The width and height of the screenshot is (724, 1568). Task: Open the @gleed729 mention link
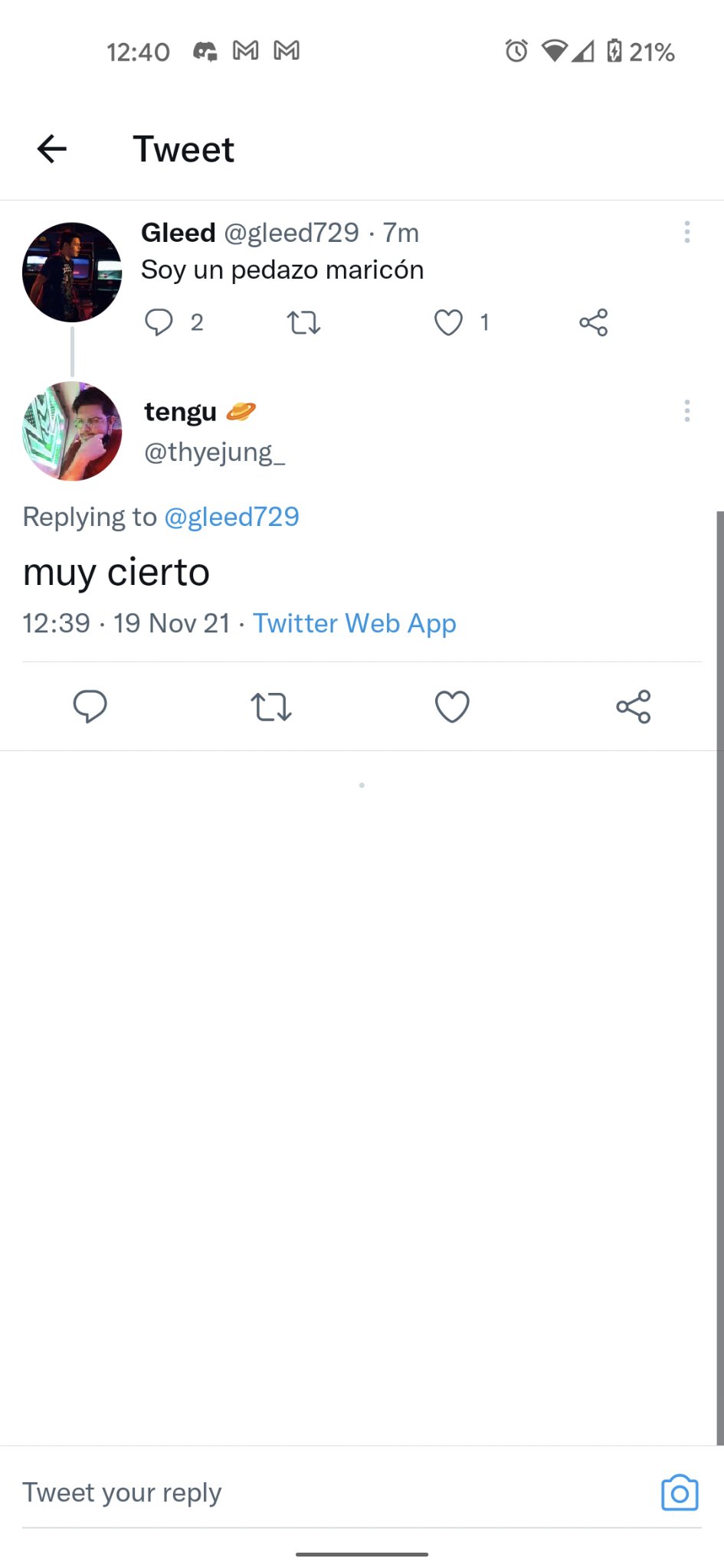[231, 517]
